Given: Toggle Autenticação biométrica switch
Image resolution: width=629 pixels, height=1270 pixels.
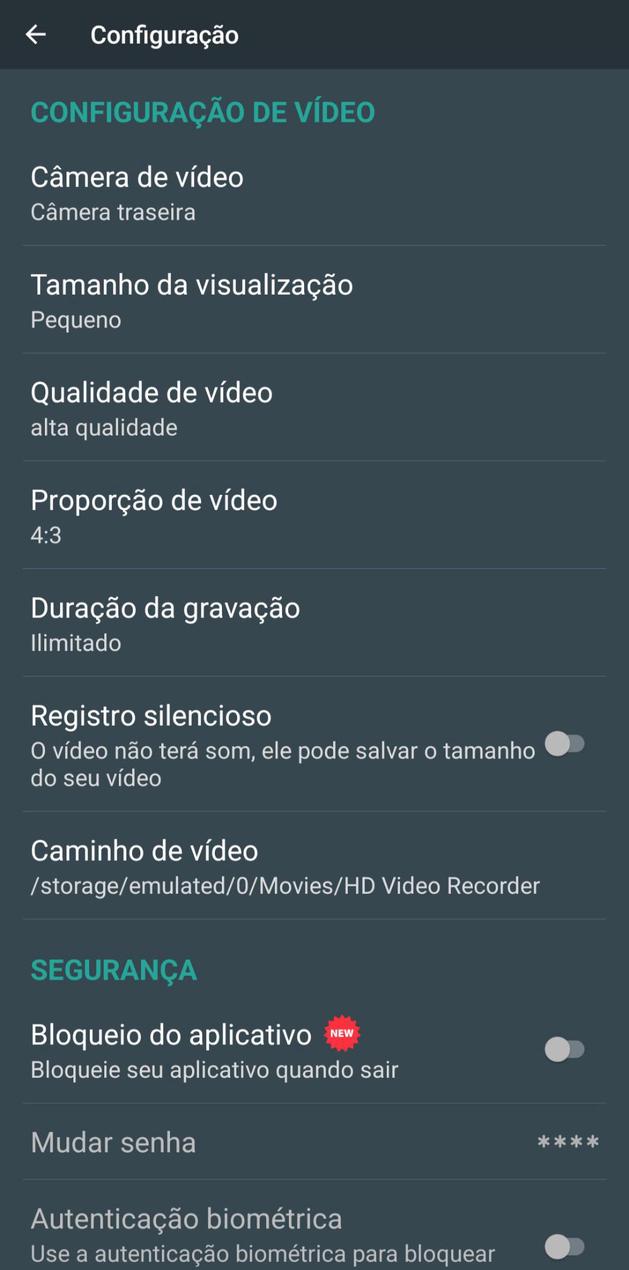Looking at the screenshot, I should (x=565, y=1246).
